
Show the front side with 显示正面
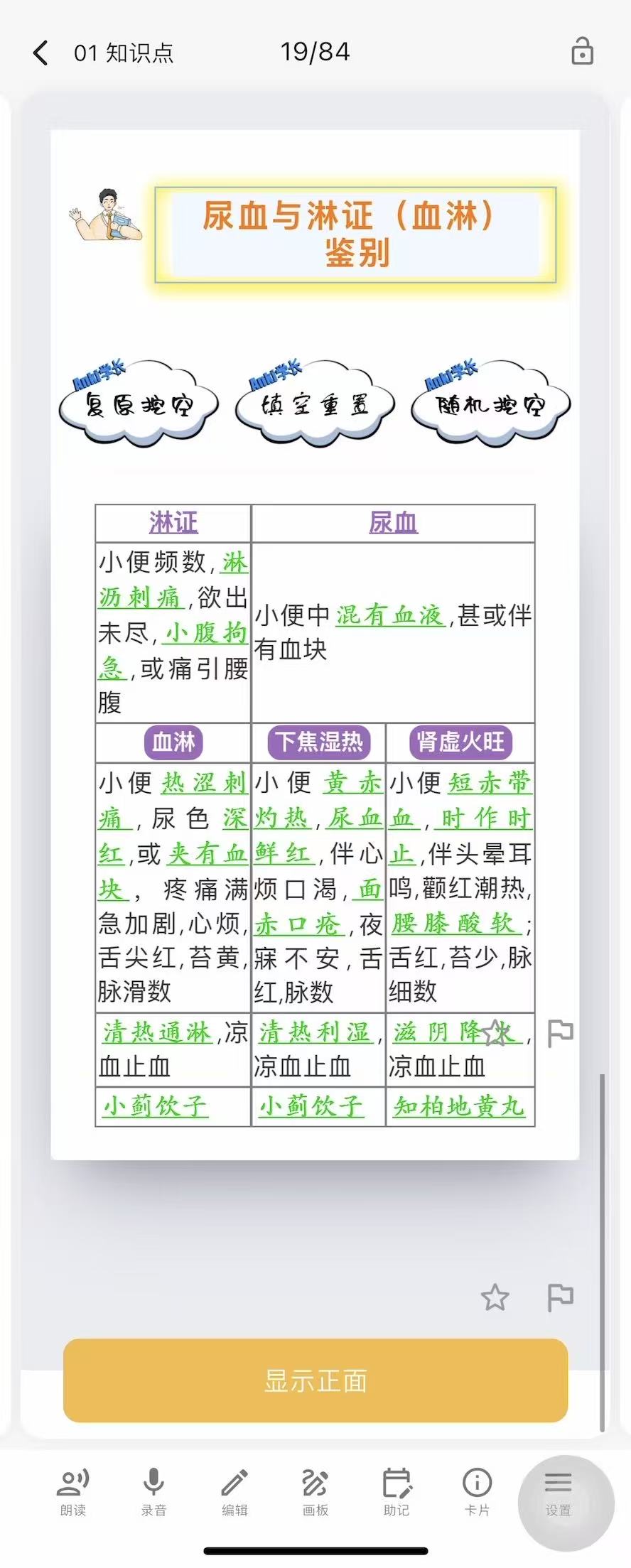point(315,1380)
